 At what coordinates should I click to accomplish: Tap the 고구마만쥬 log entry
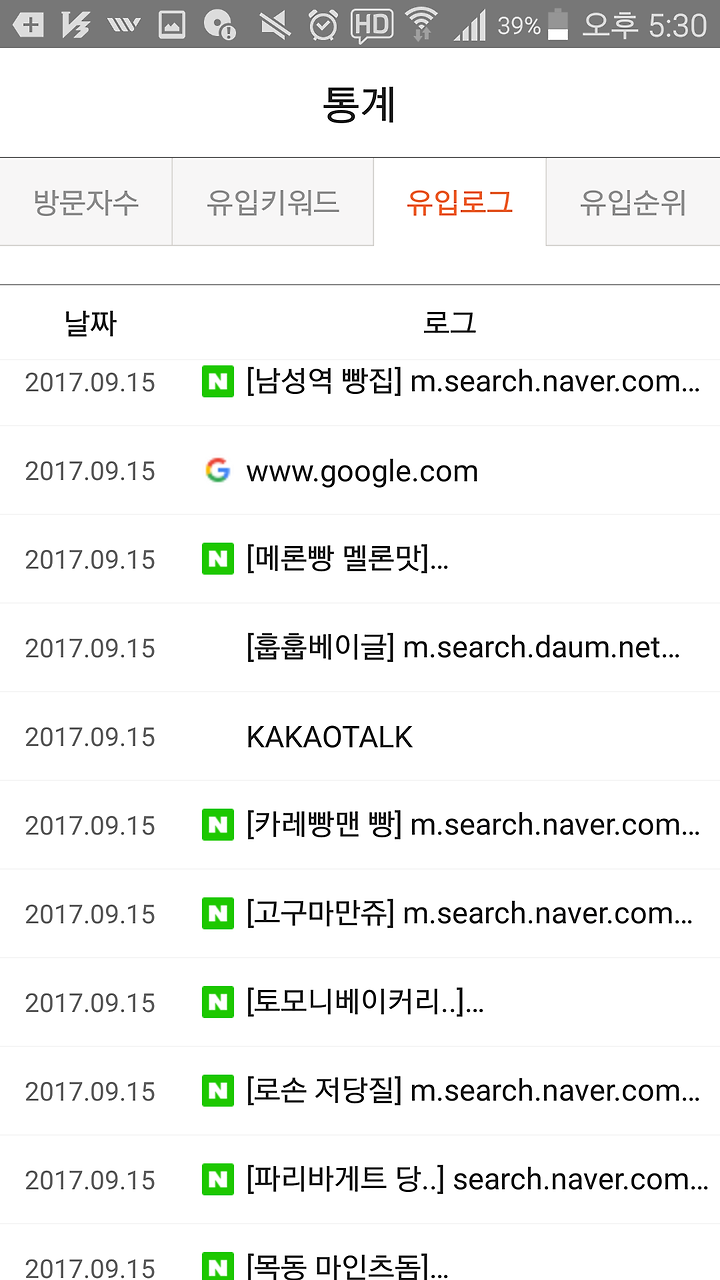360,914
